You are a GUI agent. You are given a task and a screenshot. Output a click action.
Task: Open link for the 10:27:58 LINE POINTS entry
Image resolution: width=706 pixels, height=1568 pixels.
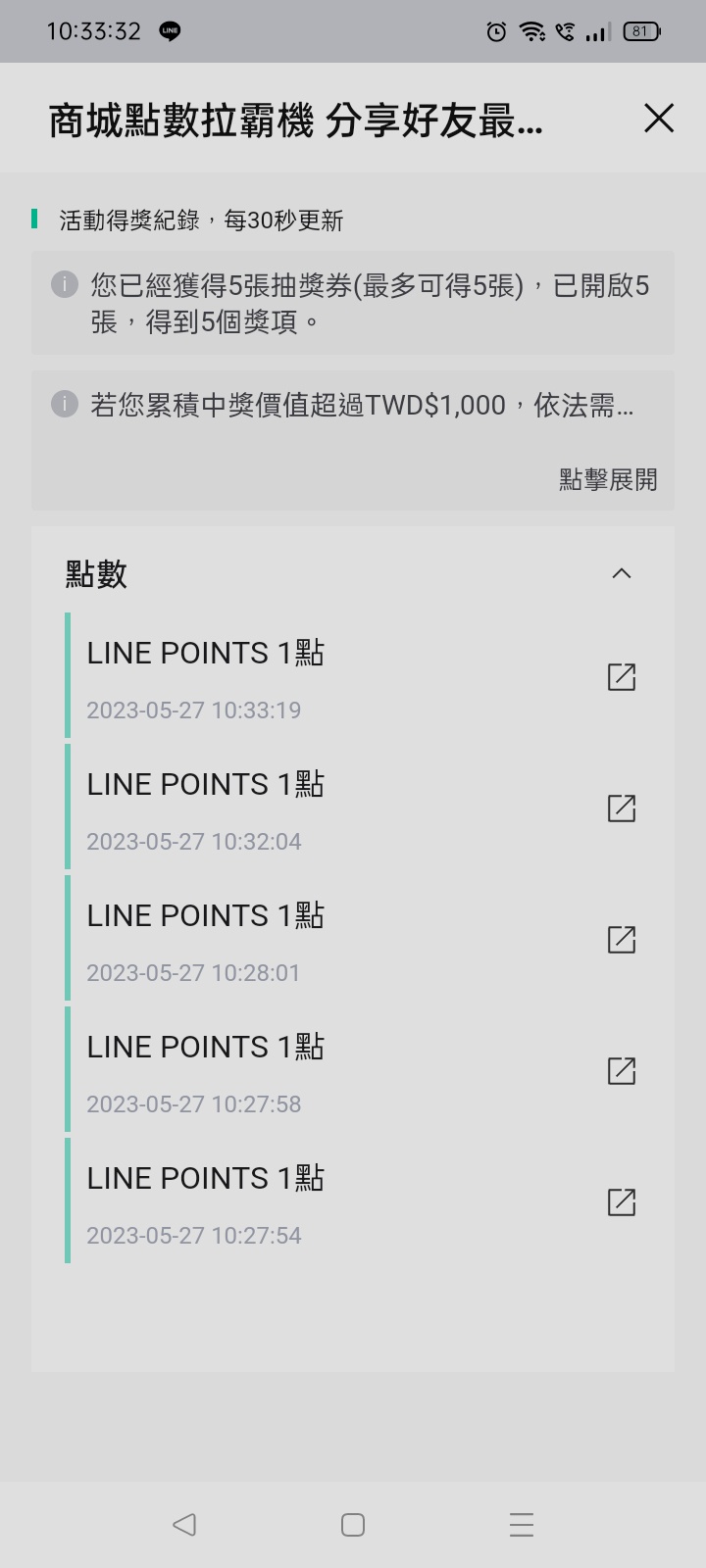pyautogui.click(x=622, y=1071)
